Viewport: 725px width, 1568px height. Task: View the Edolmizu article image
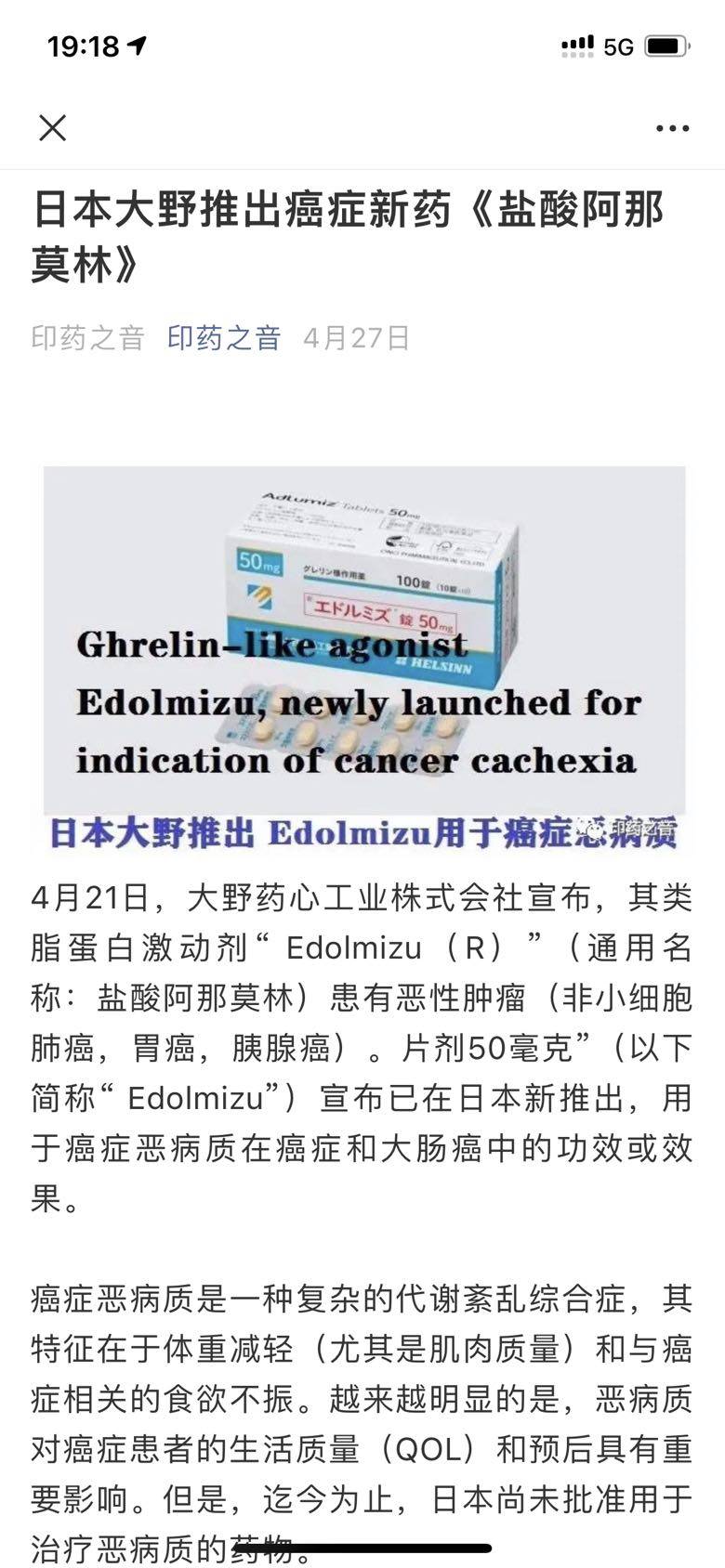tap(363, 656)
